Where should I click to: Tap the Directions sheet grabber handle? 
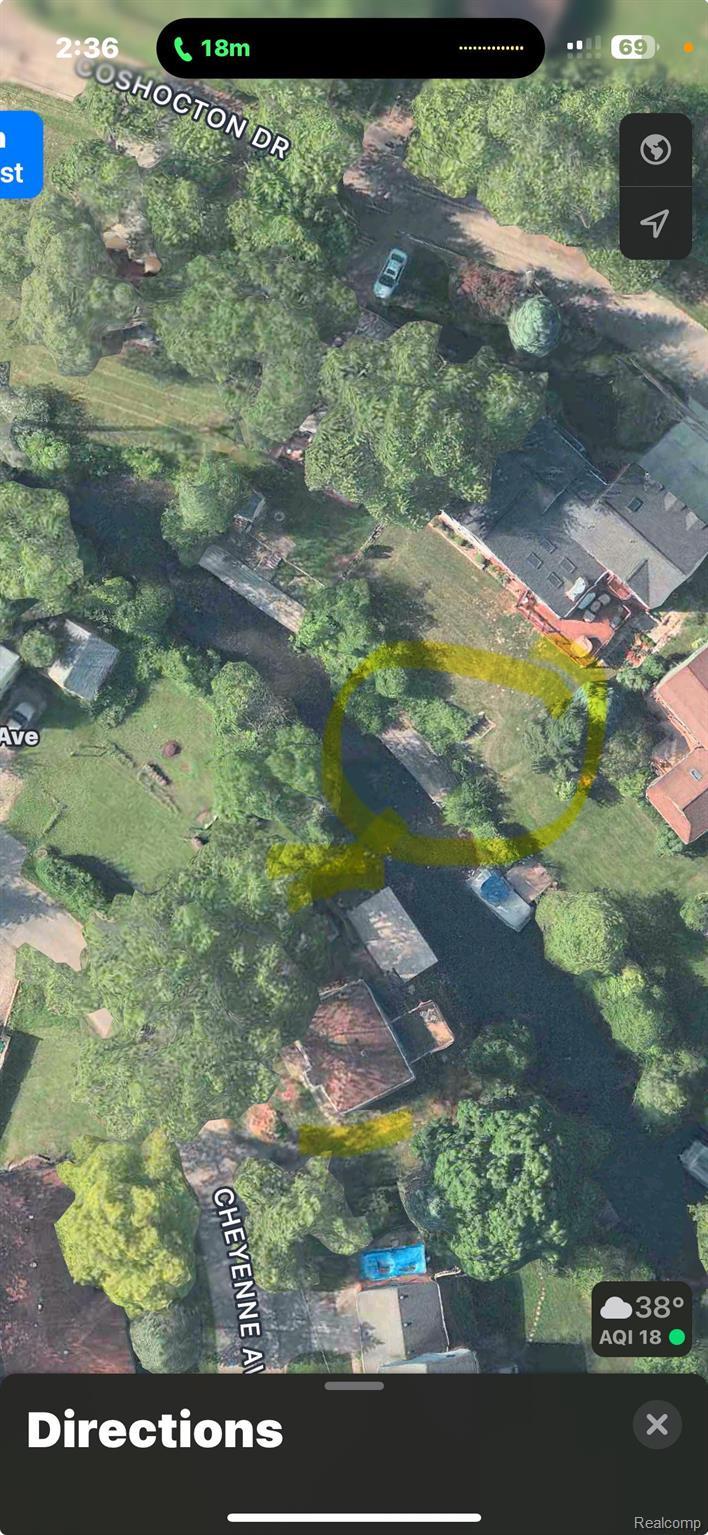click(354, 1386)
